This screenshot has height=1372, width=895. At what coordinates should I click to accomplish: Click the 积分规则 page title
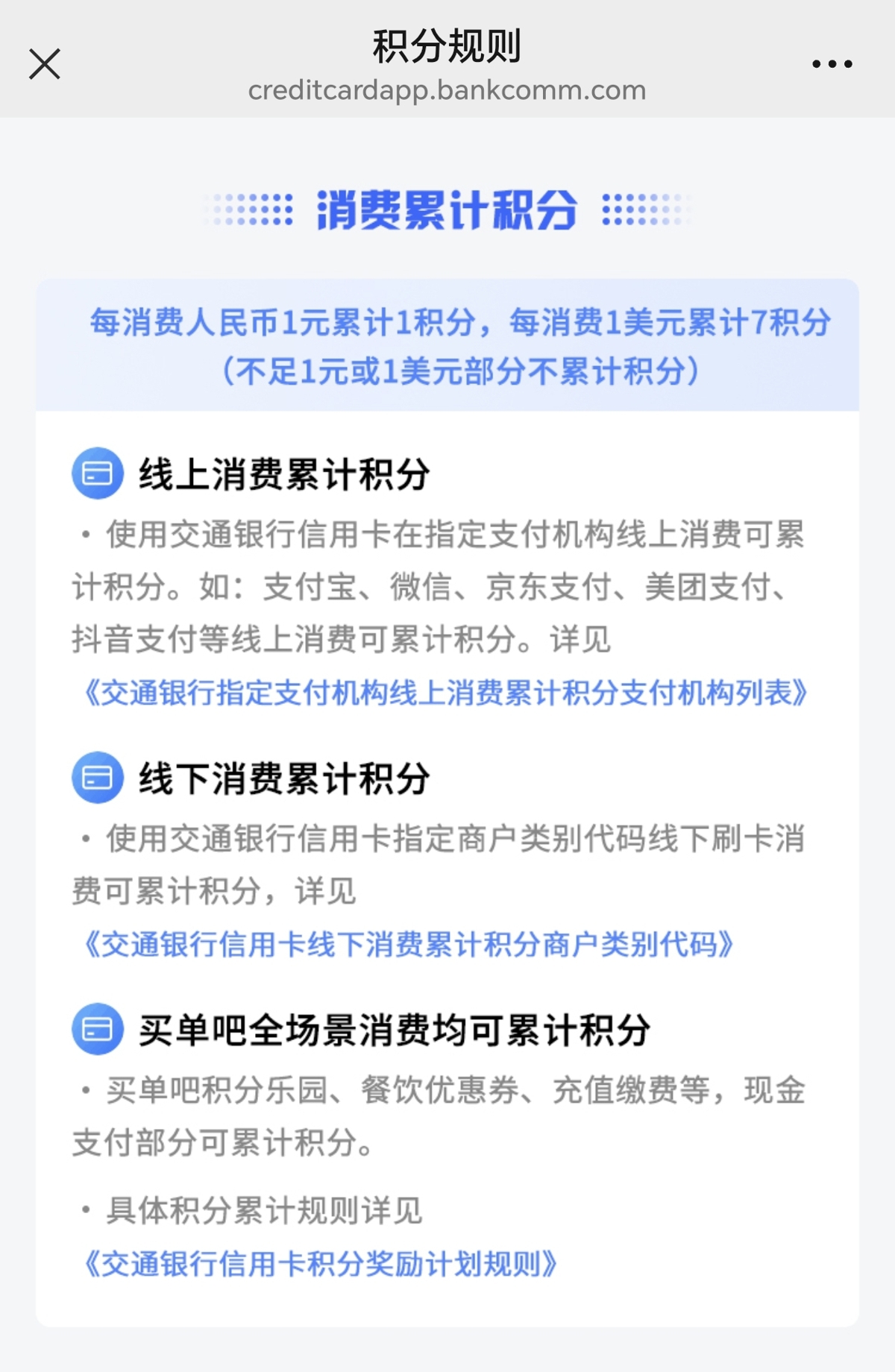447,46
